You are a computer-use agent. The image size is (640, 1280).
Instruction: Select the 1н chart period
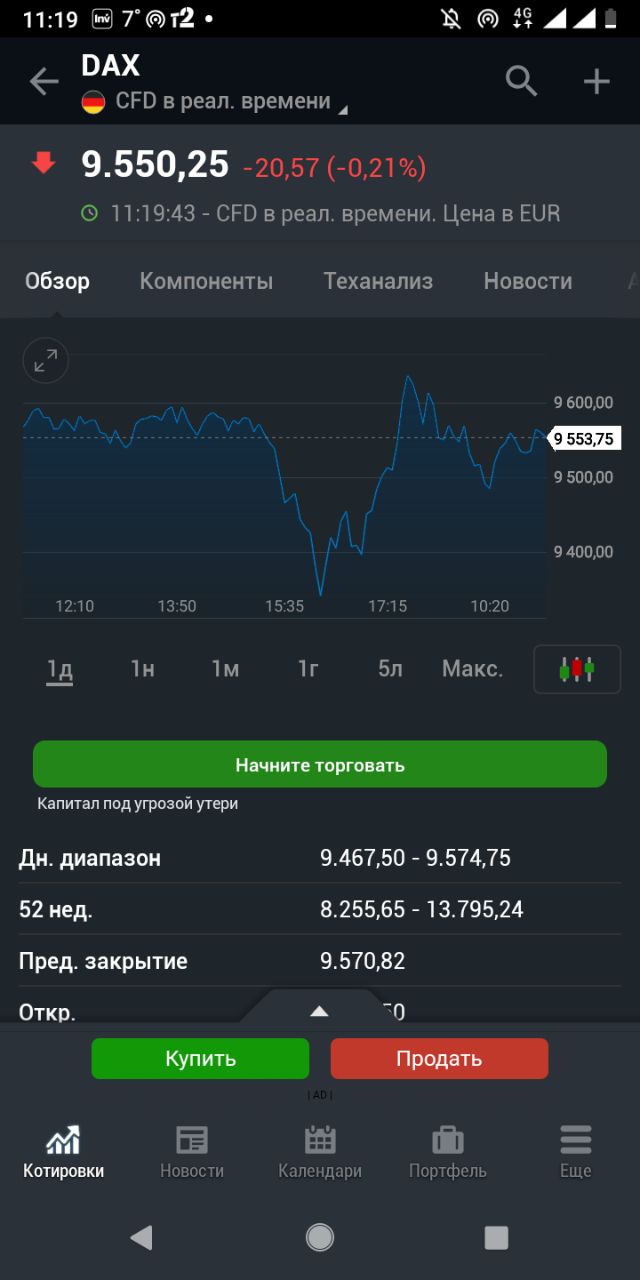142,669
